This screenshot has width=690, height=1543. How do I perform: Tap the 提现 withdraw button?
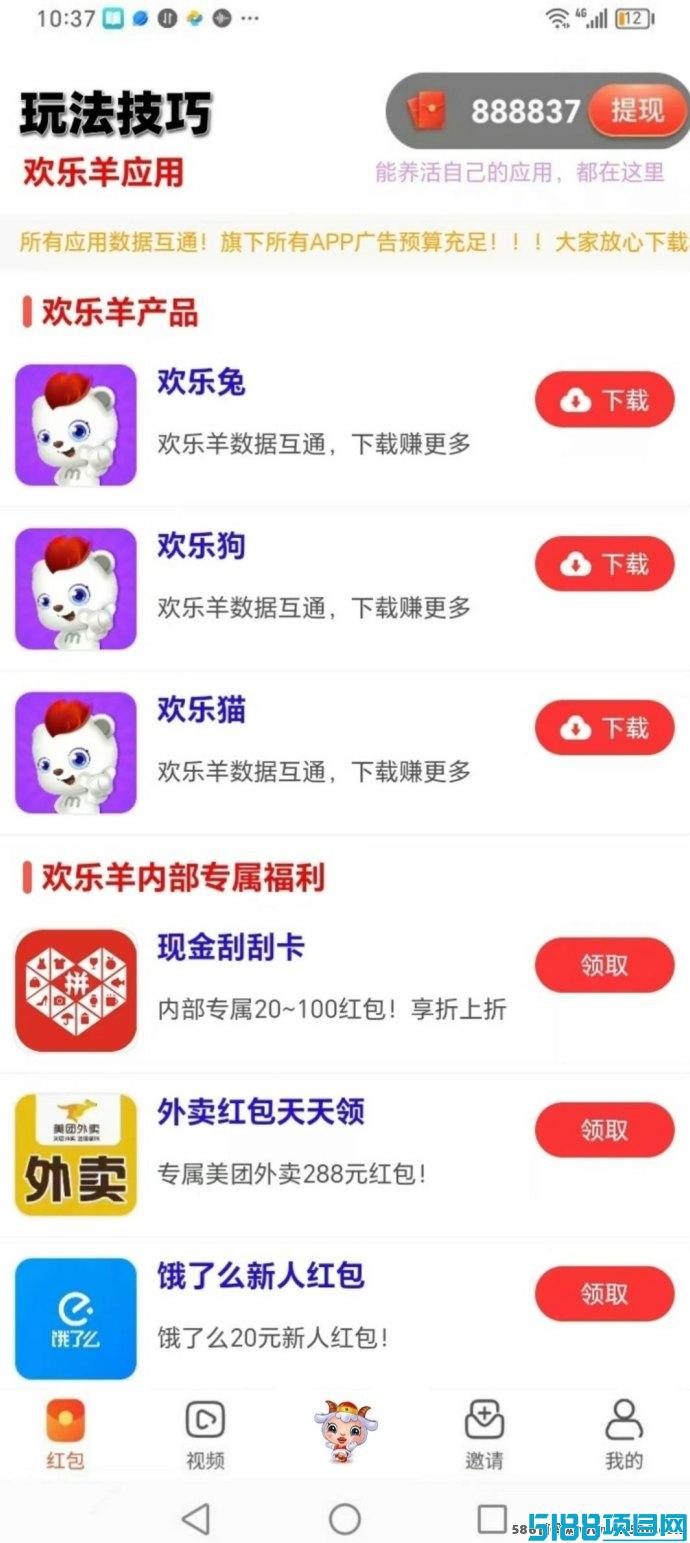coord(637,110)
